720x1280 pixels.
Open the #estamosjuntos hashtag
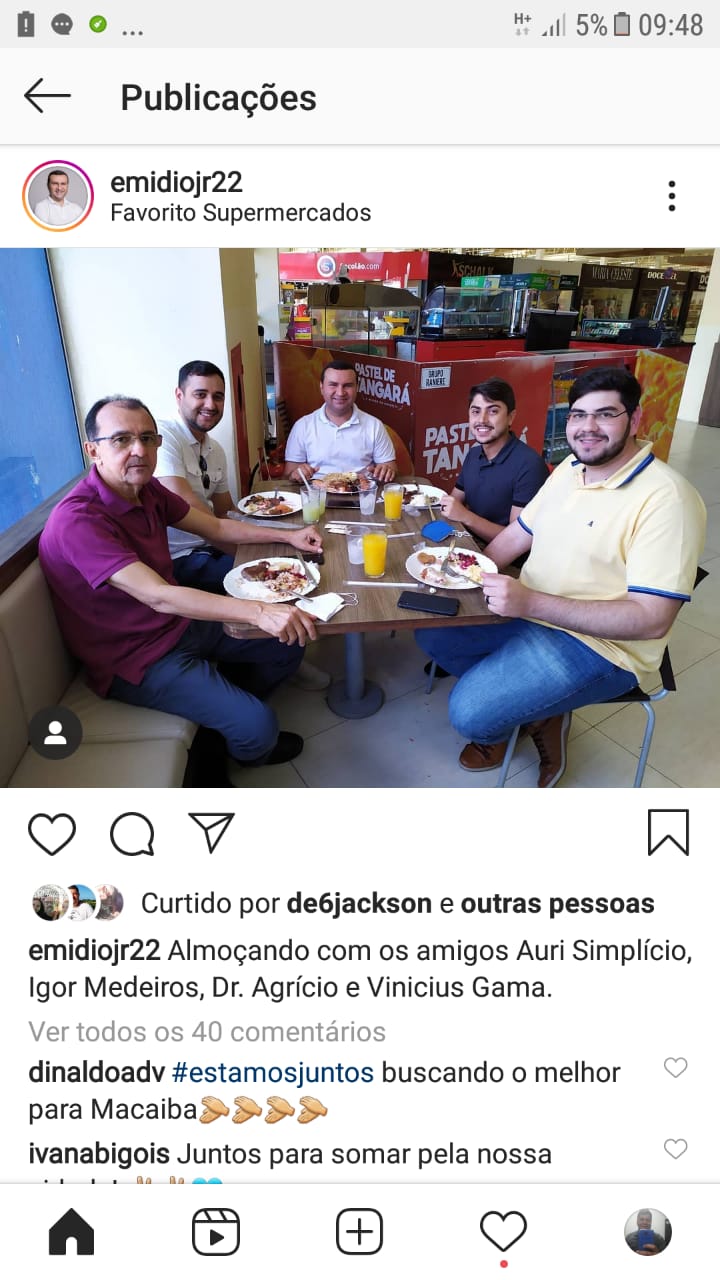click(x=273, y=1073)
